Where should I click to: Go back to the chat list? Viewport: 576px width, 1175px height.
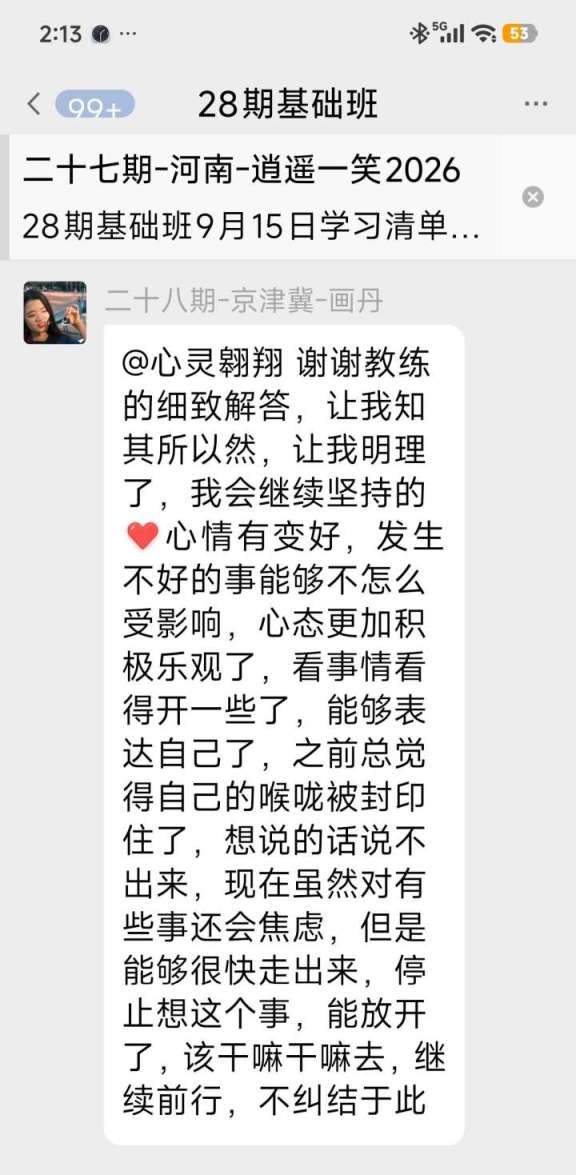pos(34,104)
